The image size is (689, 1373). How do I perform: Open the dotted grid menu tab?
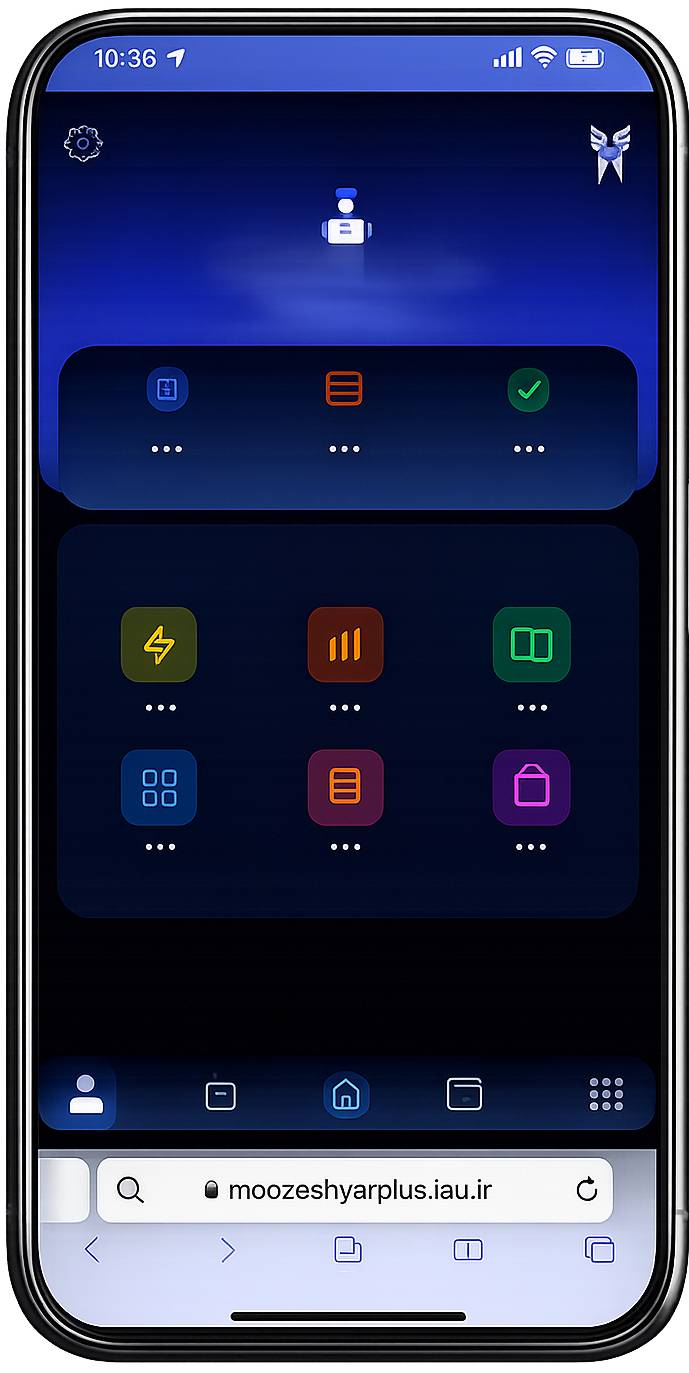click(606, 1094)
